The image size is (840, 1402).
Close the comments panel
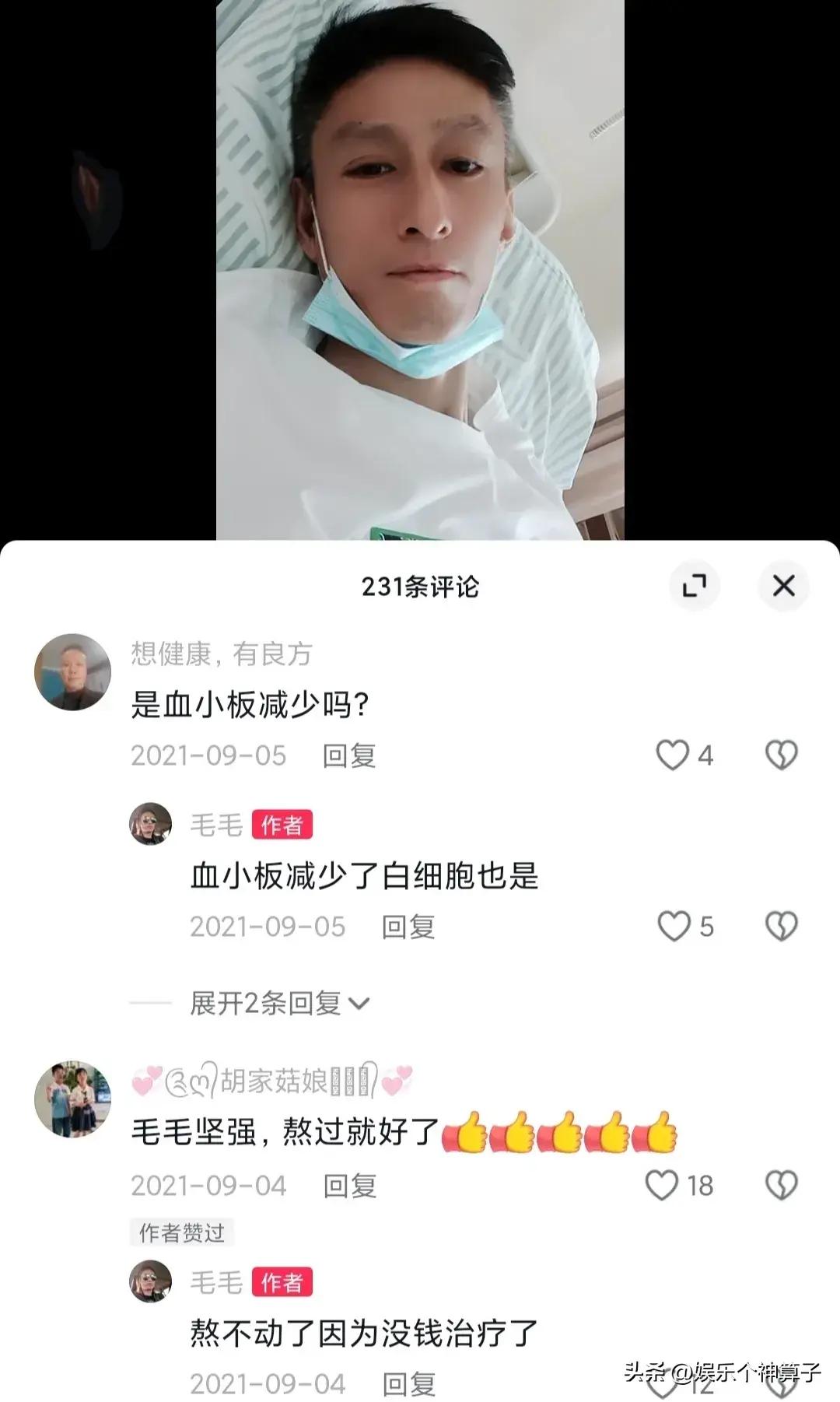coord(783,586)
